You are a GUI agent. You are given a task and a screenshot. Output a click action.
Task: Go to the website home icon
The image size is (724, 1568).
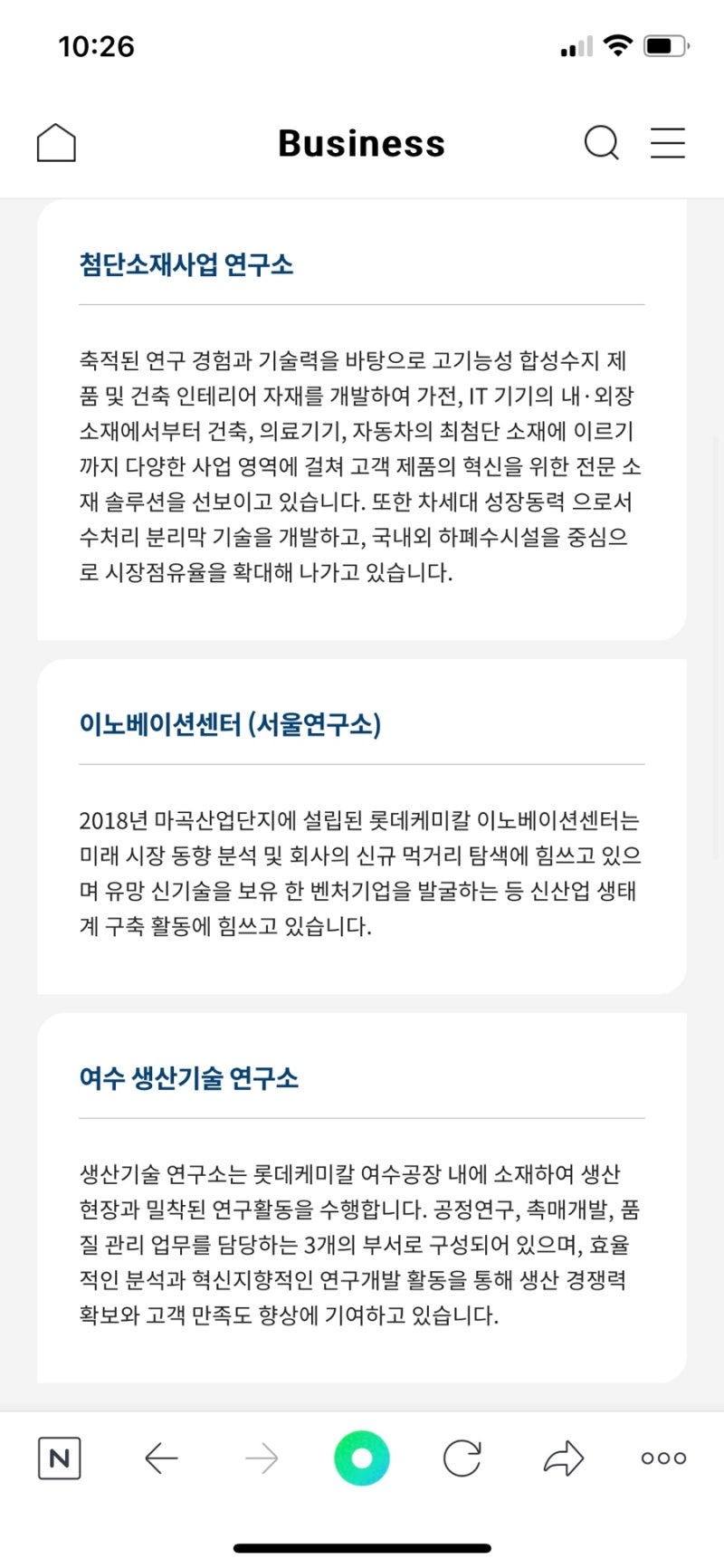coord(56,143)
